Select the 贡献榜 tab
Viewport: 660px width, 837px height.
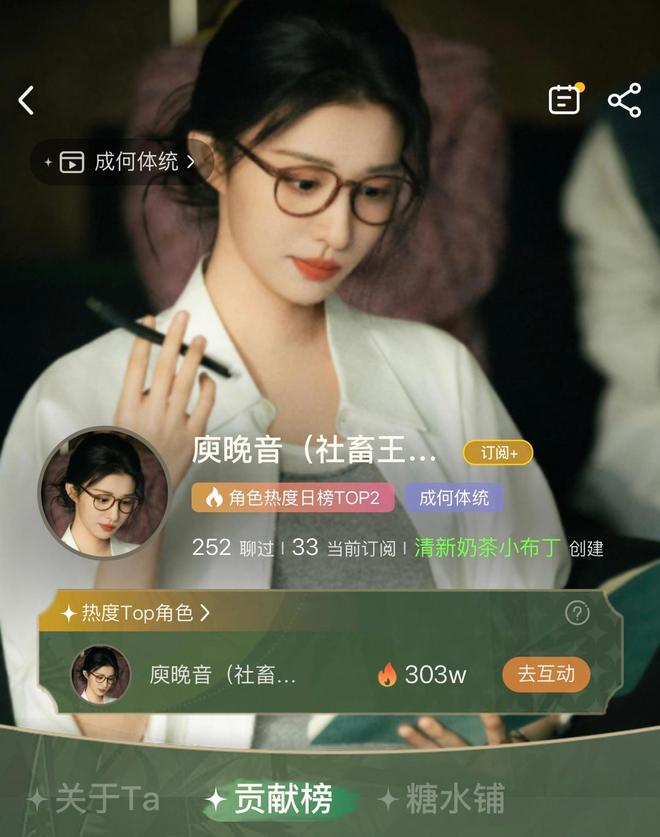[282, 799]
